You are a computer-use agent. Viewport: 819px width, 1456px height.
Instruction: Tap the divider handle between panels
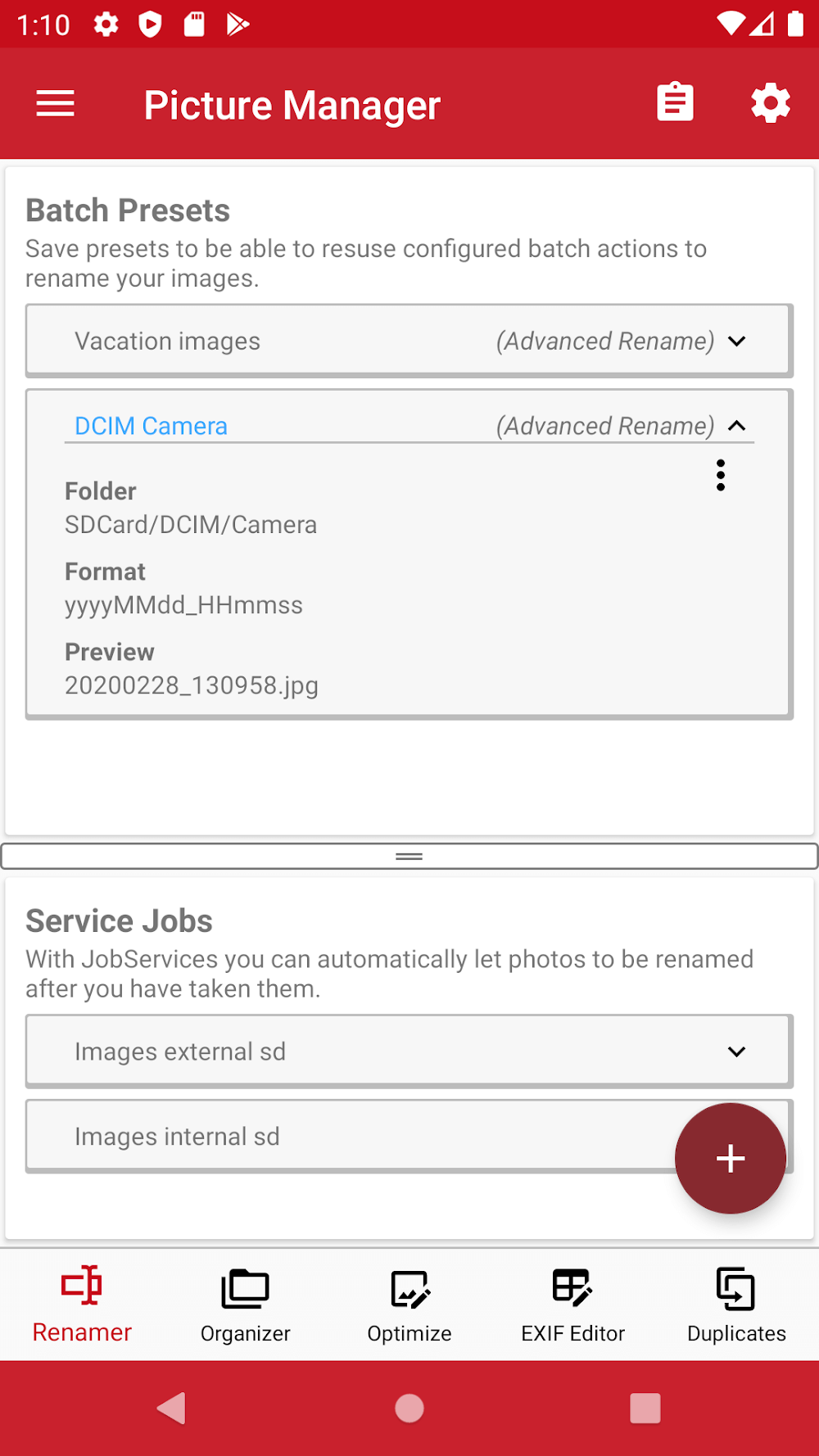tap(409, 856)
